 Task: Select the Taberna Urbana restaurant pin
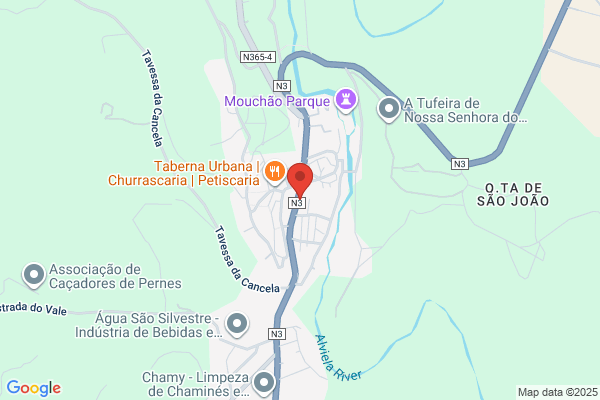(x=275, y=173)
